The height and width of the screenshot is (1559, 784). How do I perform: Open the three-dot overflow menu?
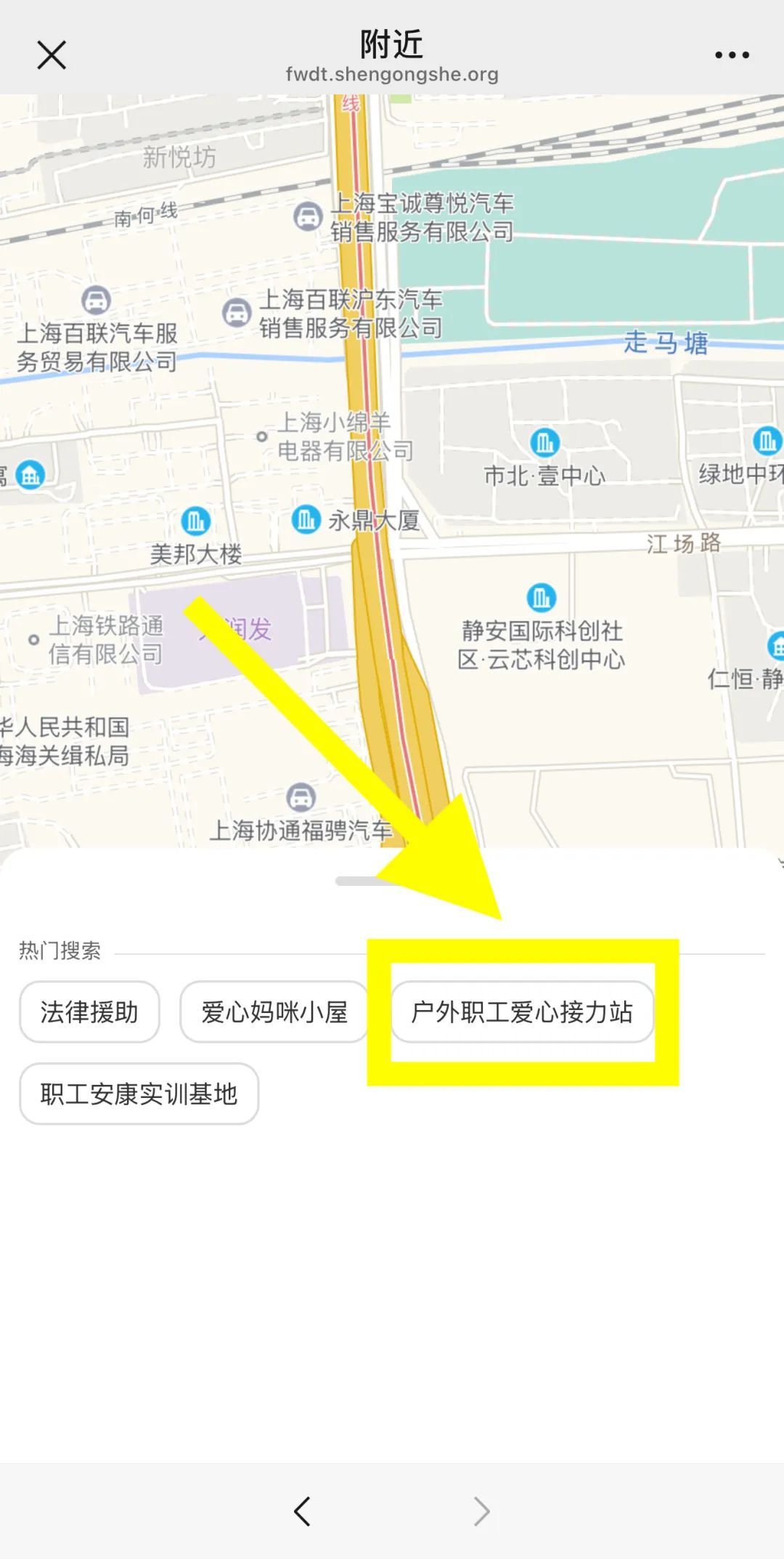point(731,55)
